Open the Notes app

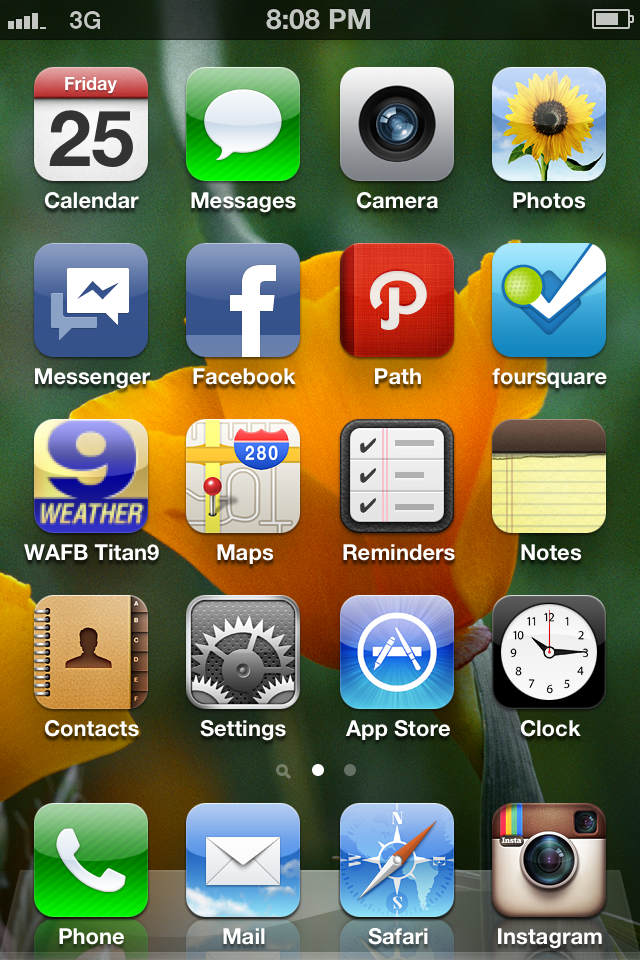(x=549, y=477)
